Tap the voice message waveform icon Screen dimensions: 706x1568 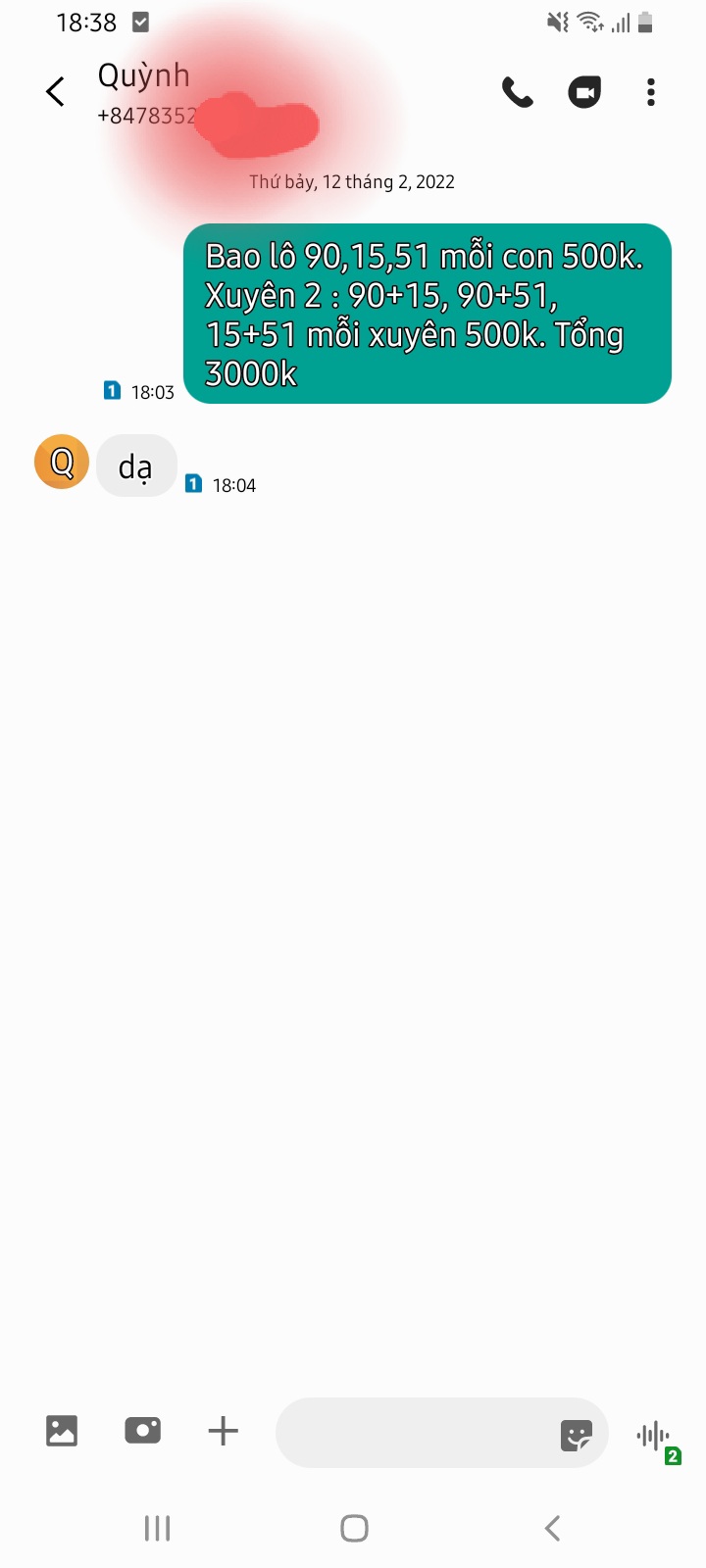[654, 1437]
